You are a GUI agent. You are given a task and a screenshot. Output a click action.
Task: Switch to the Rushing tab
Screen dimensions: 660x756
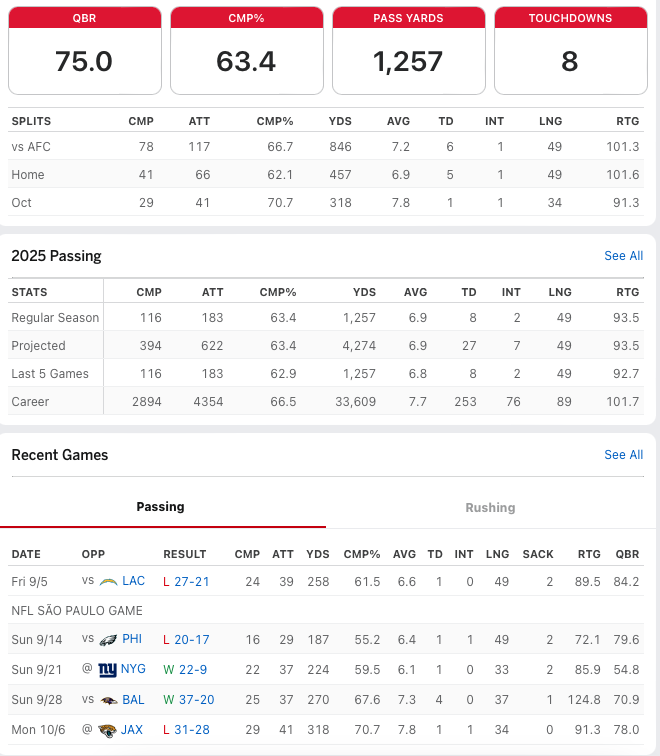click(490, 508)
